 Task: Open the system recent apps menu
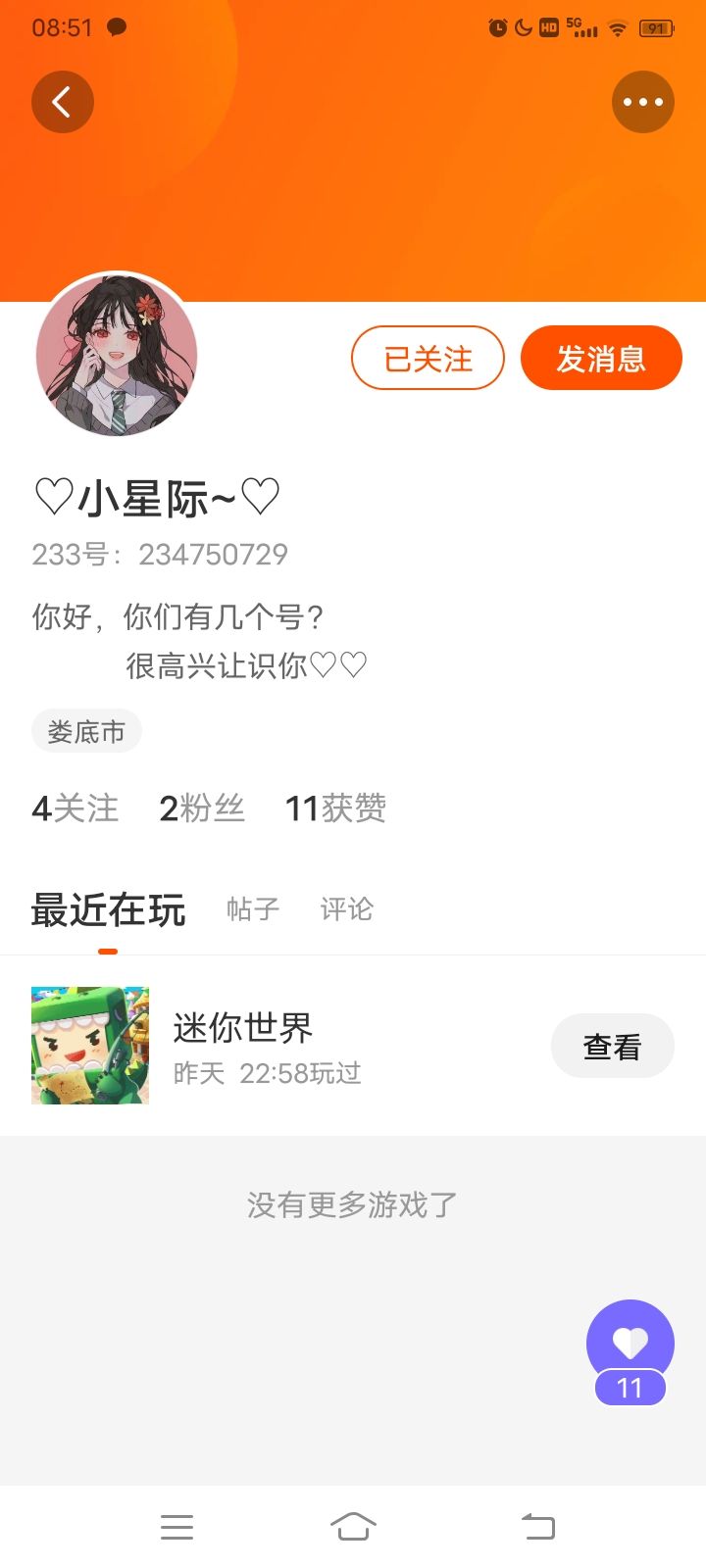coord(176,1526)
